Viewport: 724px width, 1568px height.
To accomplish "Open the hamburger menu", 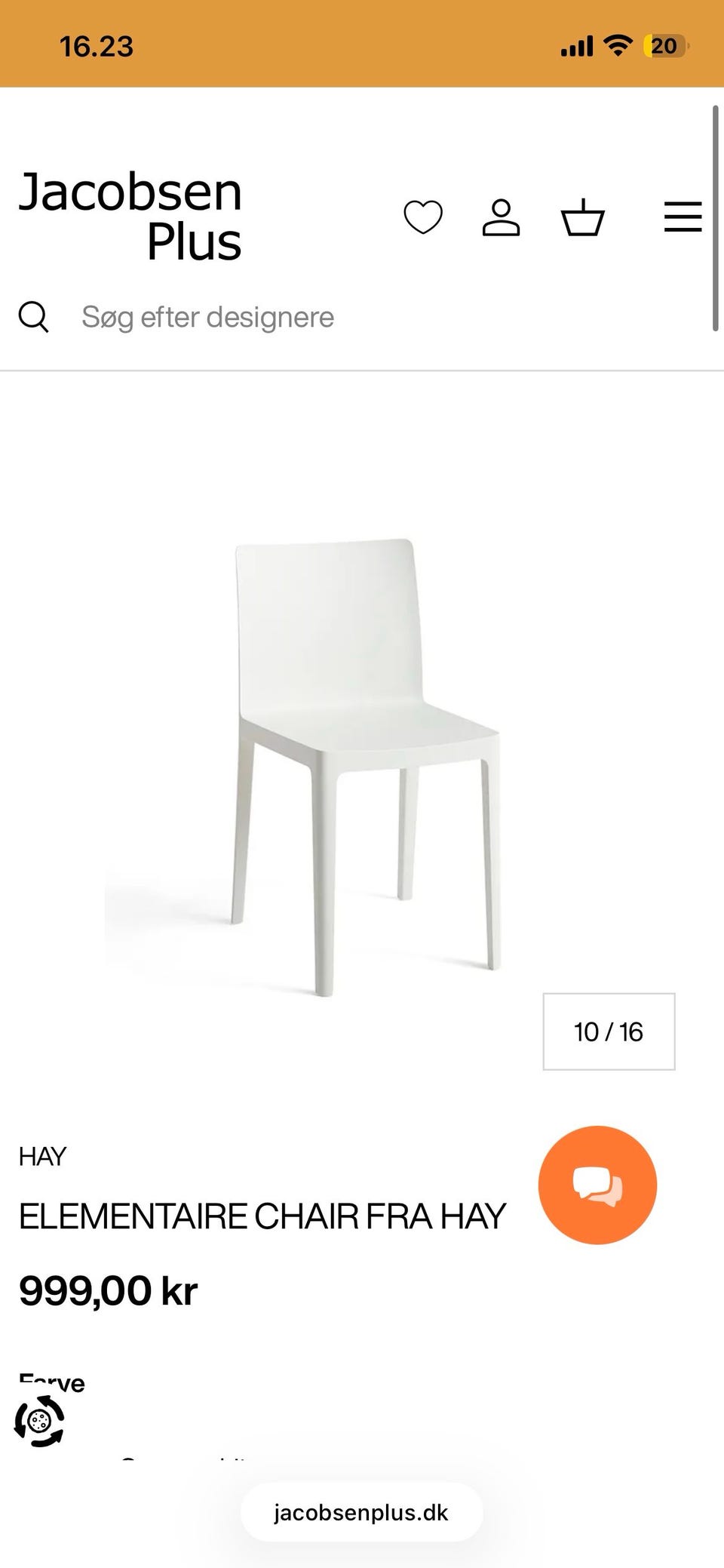I will [683, 217].
